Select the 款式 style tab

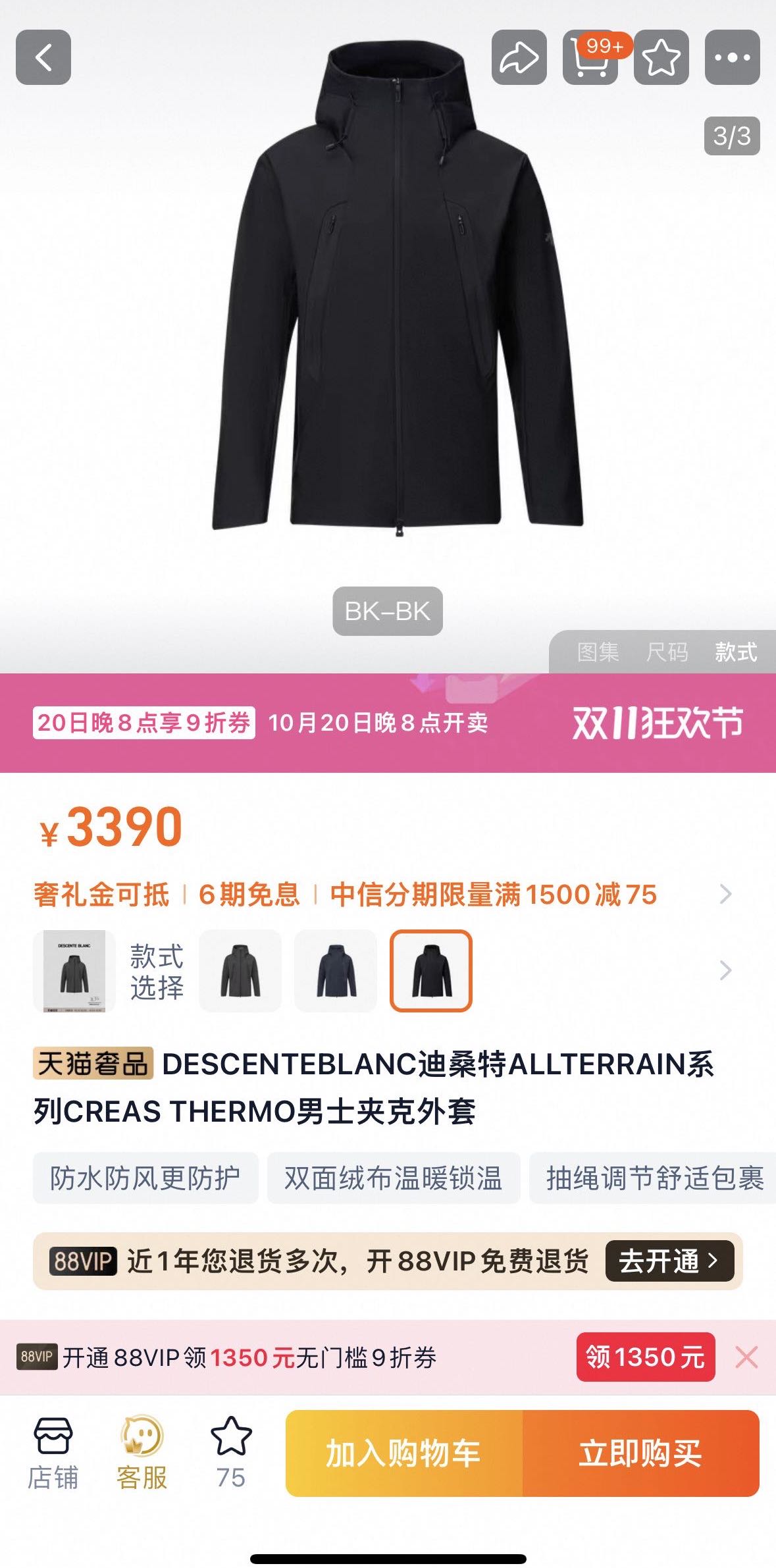pos(736,652)
